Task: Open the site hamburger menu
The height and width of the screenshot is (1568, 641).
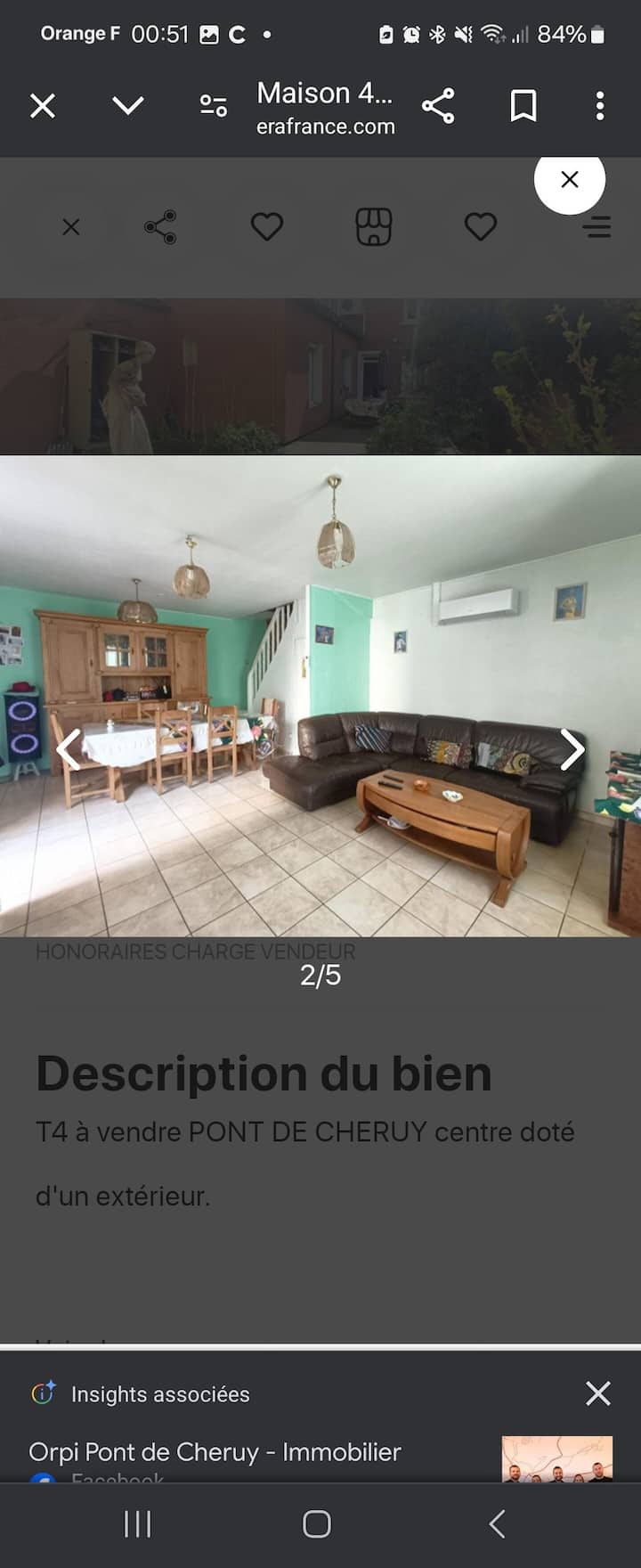Action: coord(596,227)
